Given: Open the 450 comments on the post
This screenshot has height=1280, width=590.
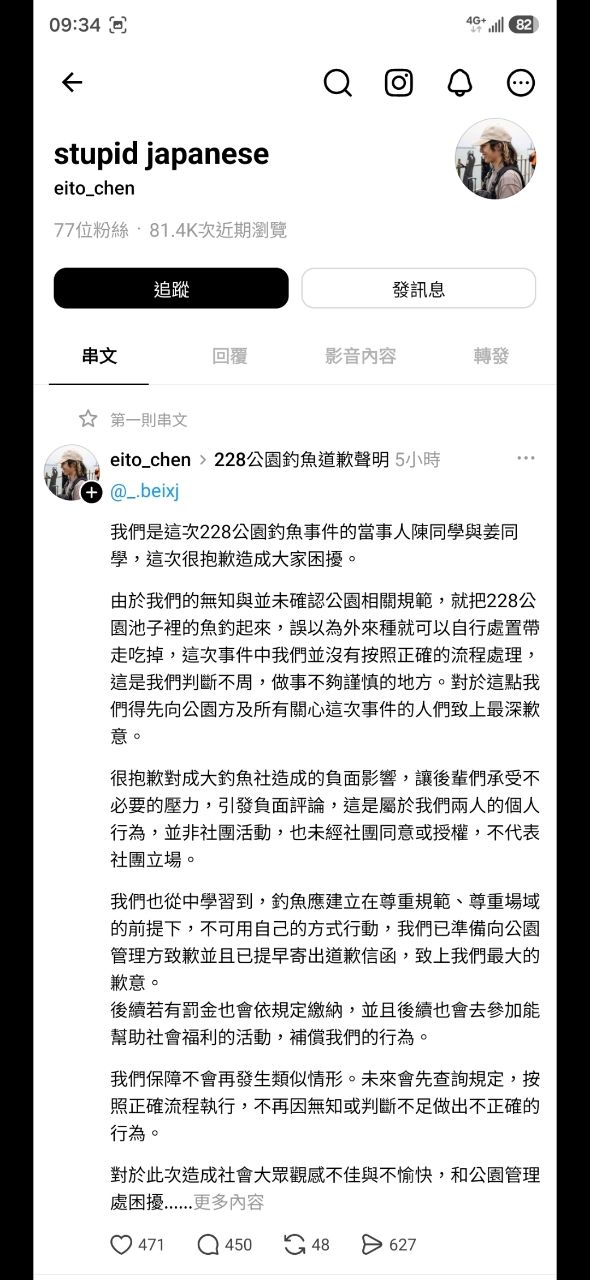Looking at the screenshot, I should 224,1245.
